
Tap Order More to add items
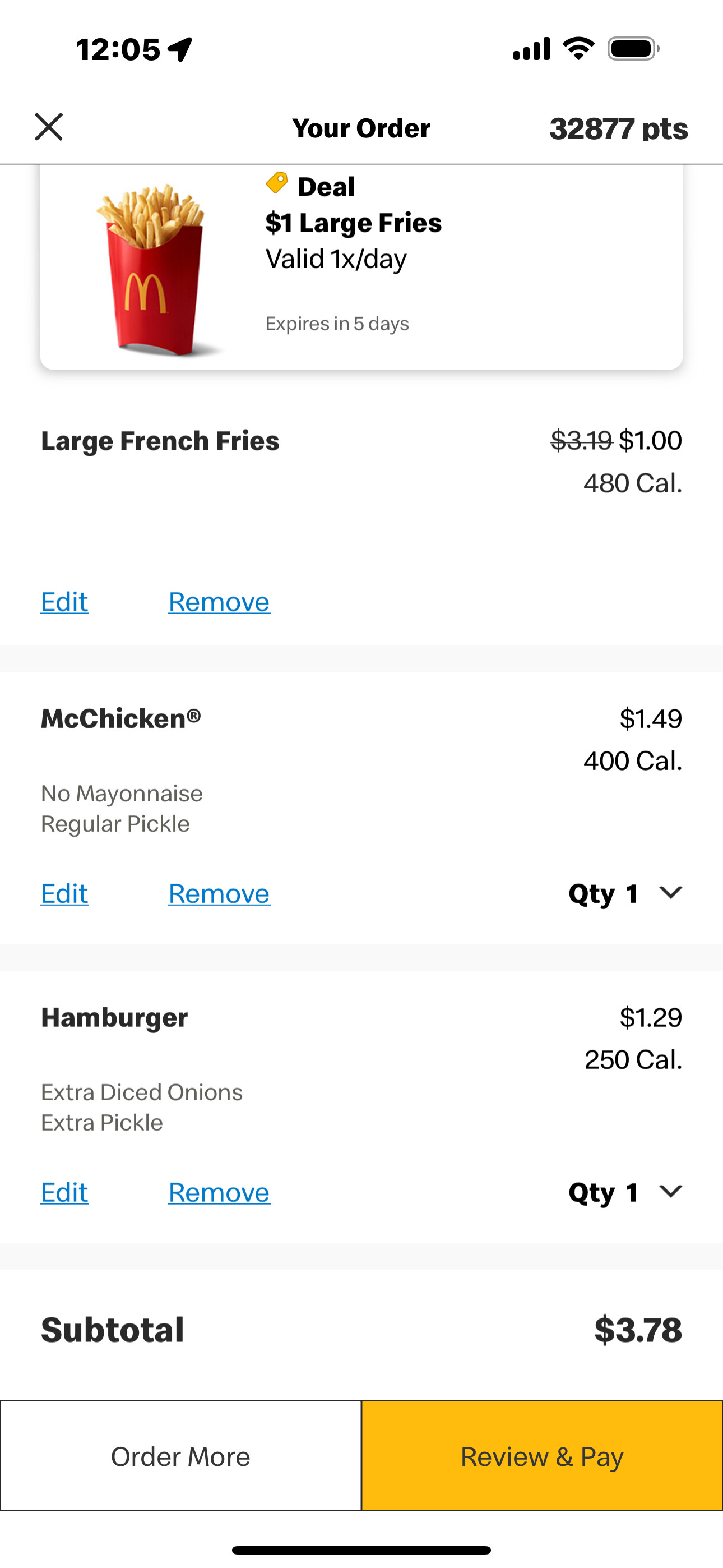pos(180,1456)
